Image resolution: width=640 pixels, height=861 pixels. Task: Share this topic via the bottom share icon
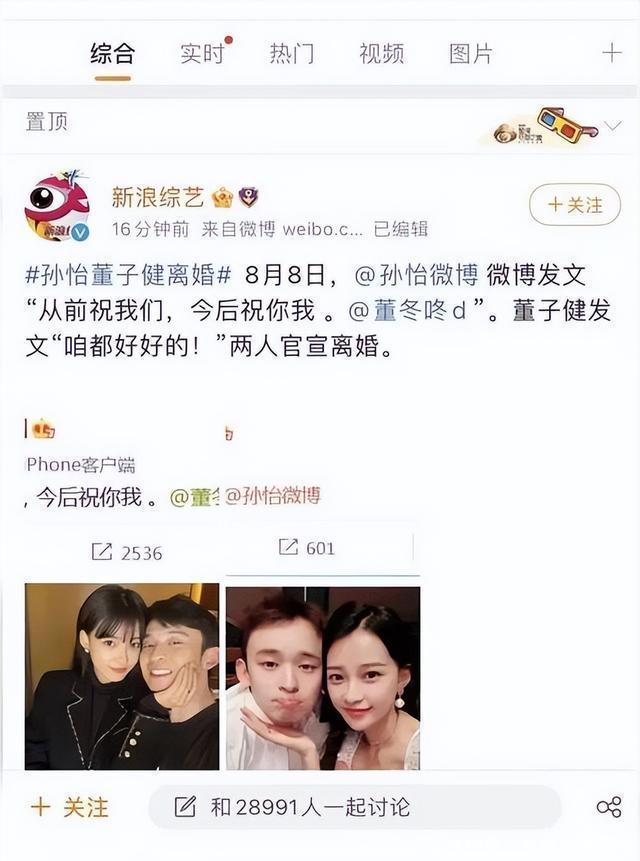tap(608, 807)
